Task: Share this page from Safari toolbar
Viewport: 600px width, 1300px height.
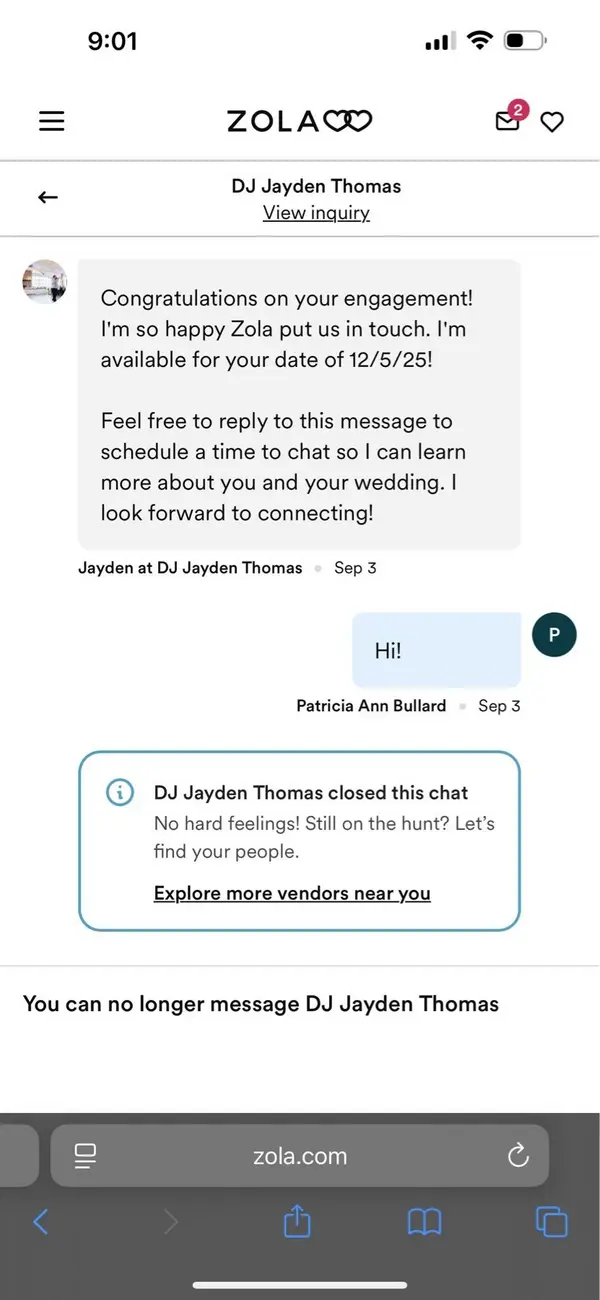Action: coord(297,1220)
